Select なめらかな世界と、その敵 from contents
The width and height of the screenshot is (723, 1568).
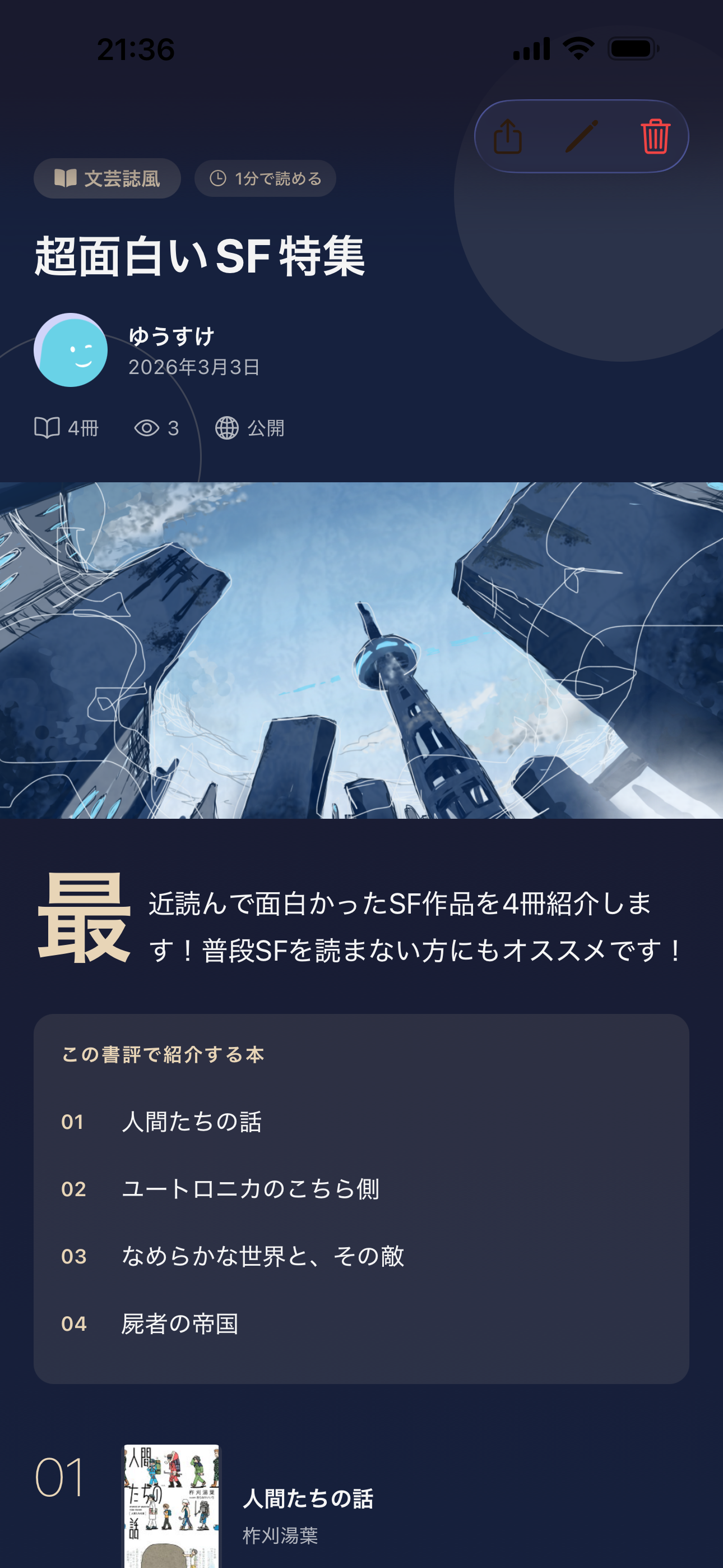pos(262,1256)
